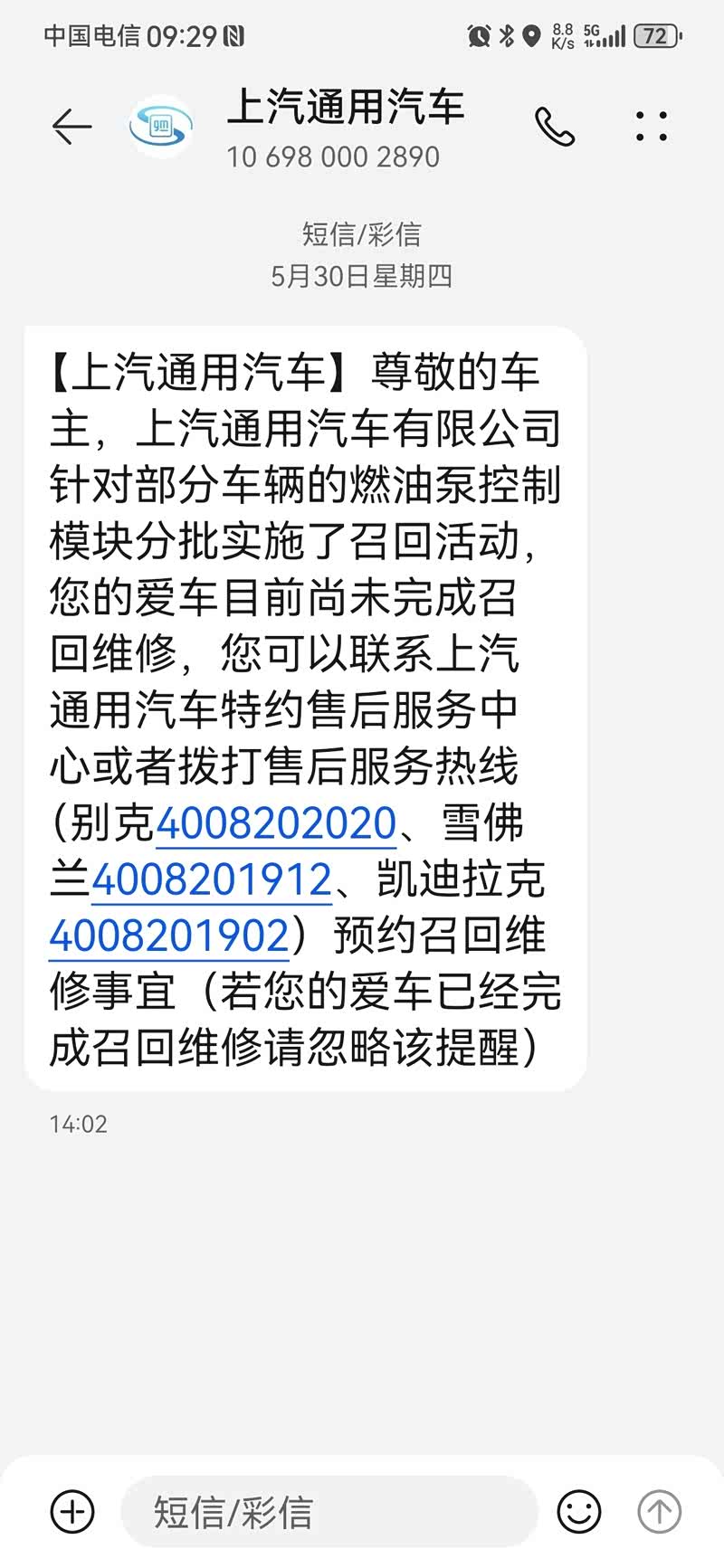Open the 上汽通用汽车 contact avatar

[x=161, y=127]
